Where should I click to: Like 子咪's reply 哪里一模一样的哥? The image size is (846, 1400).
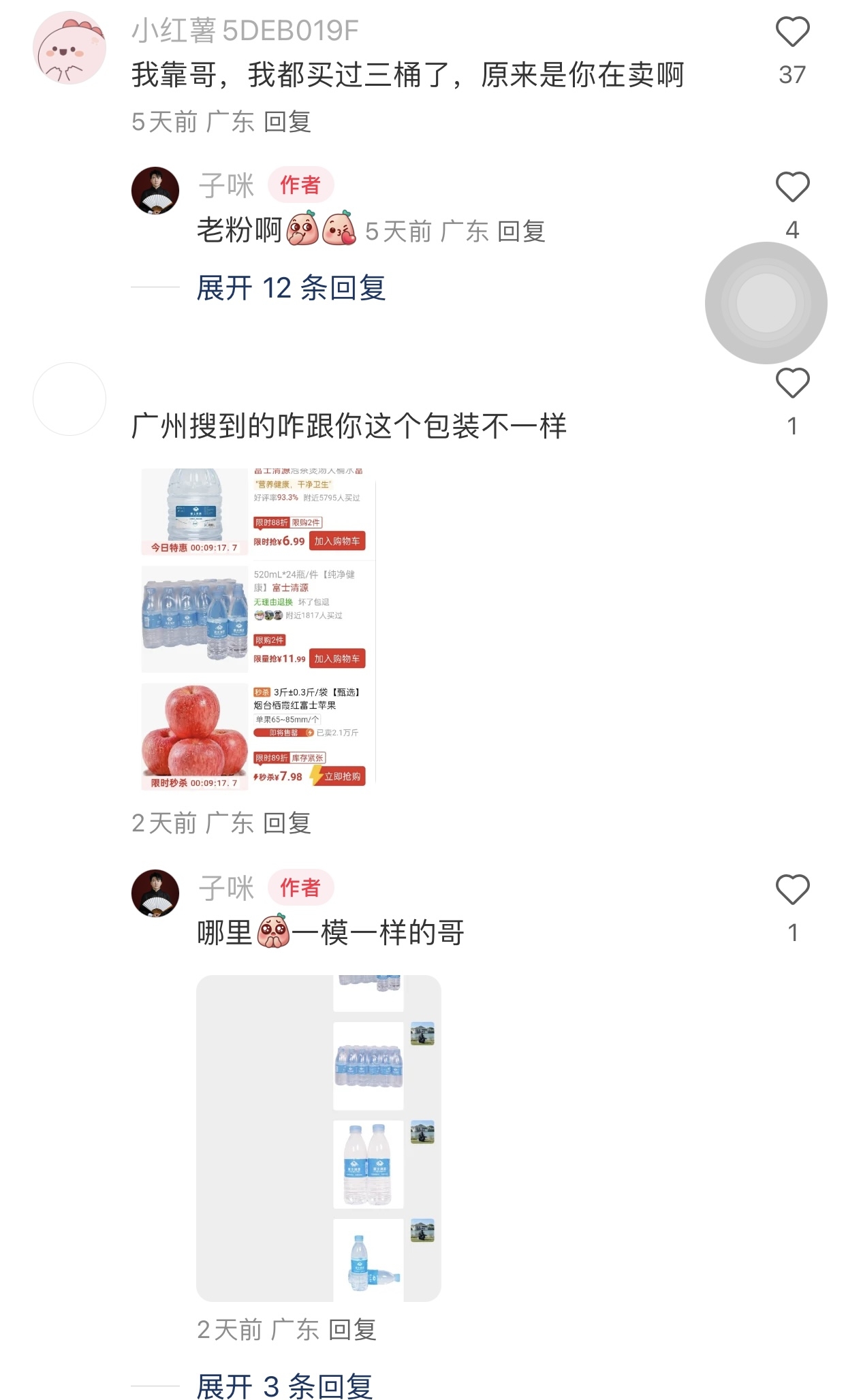coord(792,890)
